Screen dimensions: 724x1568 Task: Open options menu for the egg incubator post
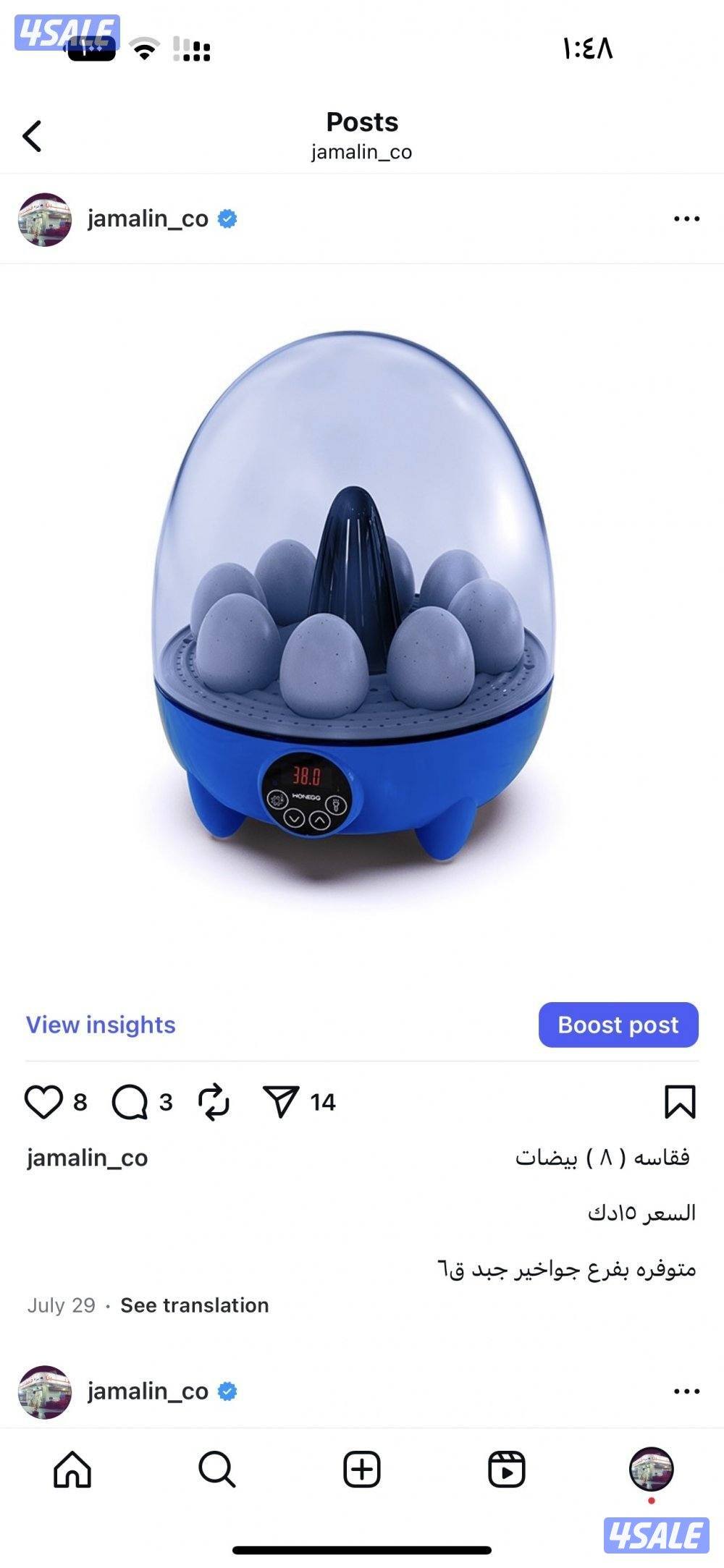(x=686, y=219)
